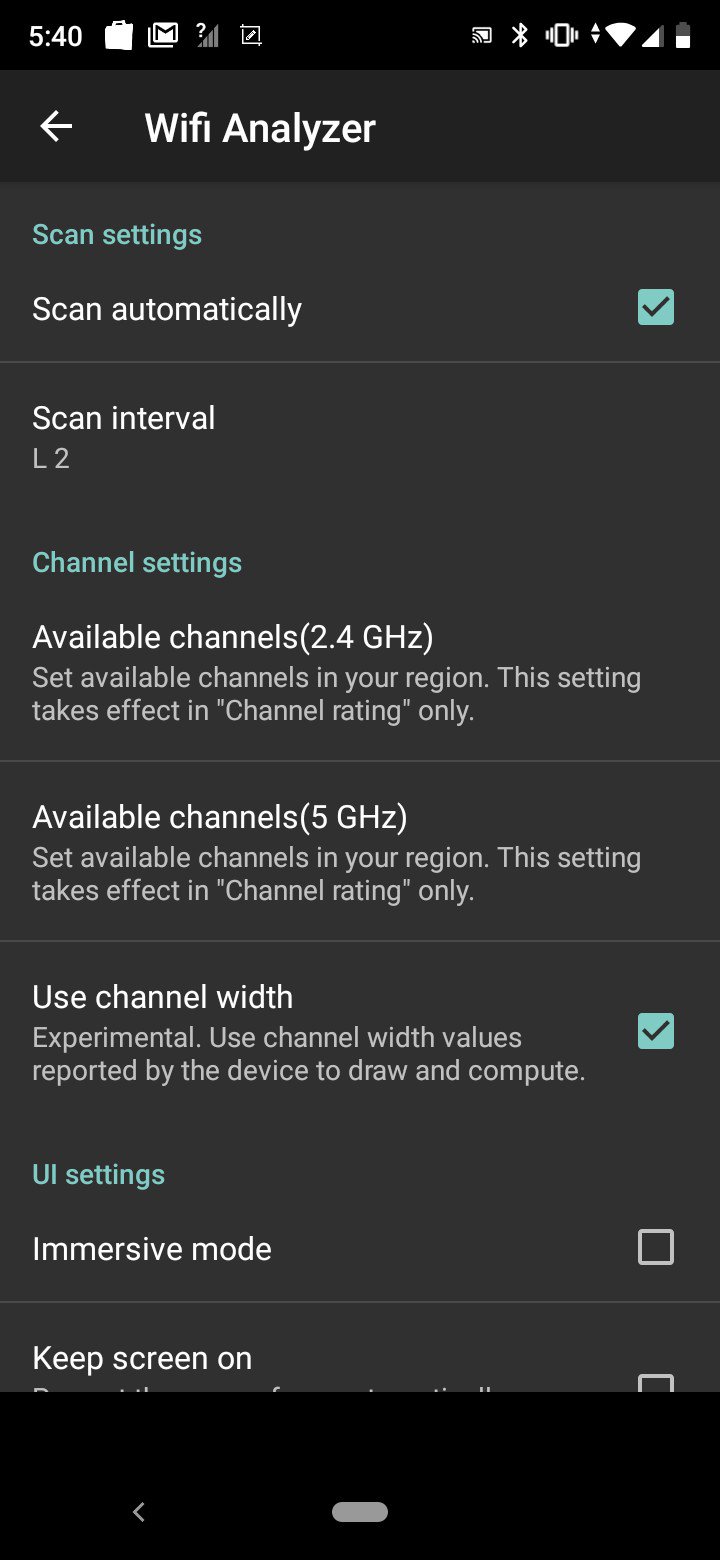The image size is (720, 1560).
Task: Tap the system back button
Action: 139,1512
